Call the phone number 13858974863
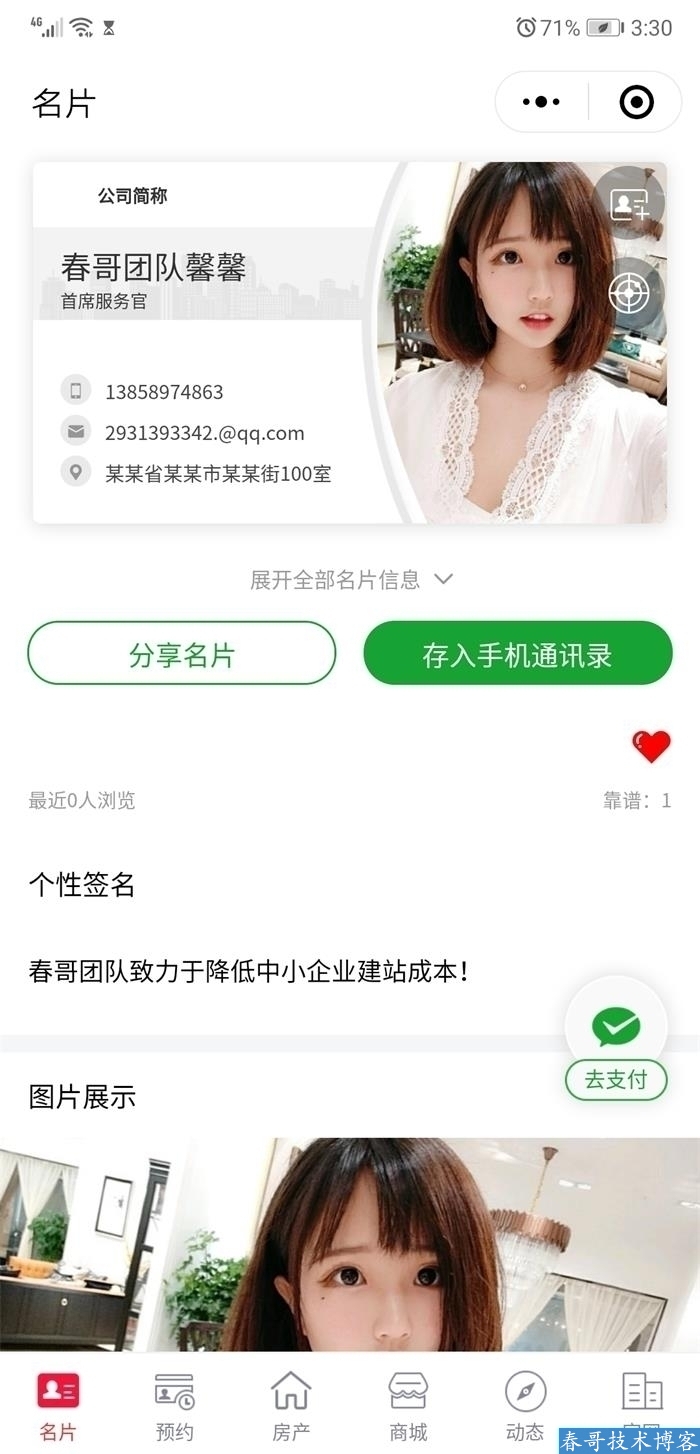Image resolution: width=700 pixels, height=1454 pixels. tap(164, 392)
